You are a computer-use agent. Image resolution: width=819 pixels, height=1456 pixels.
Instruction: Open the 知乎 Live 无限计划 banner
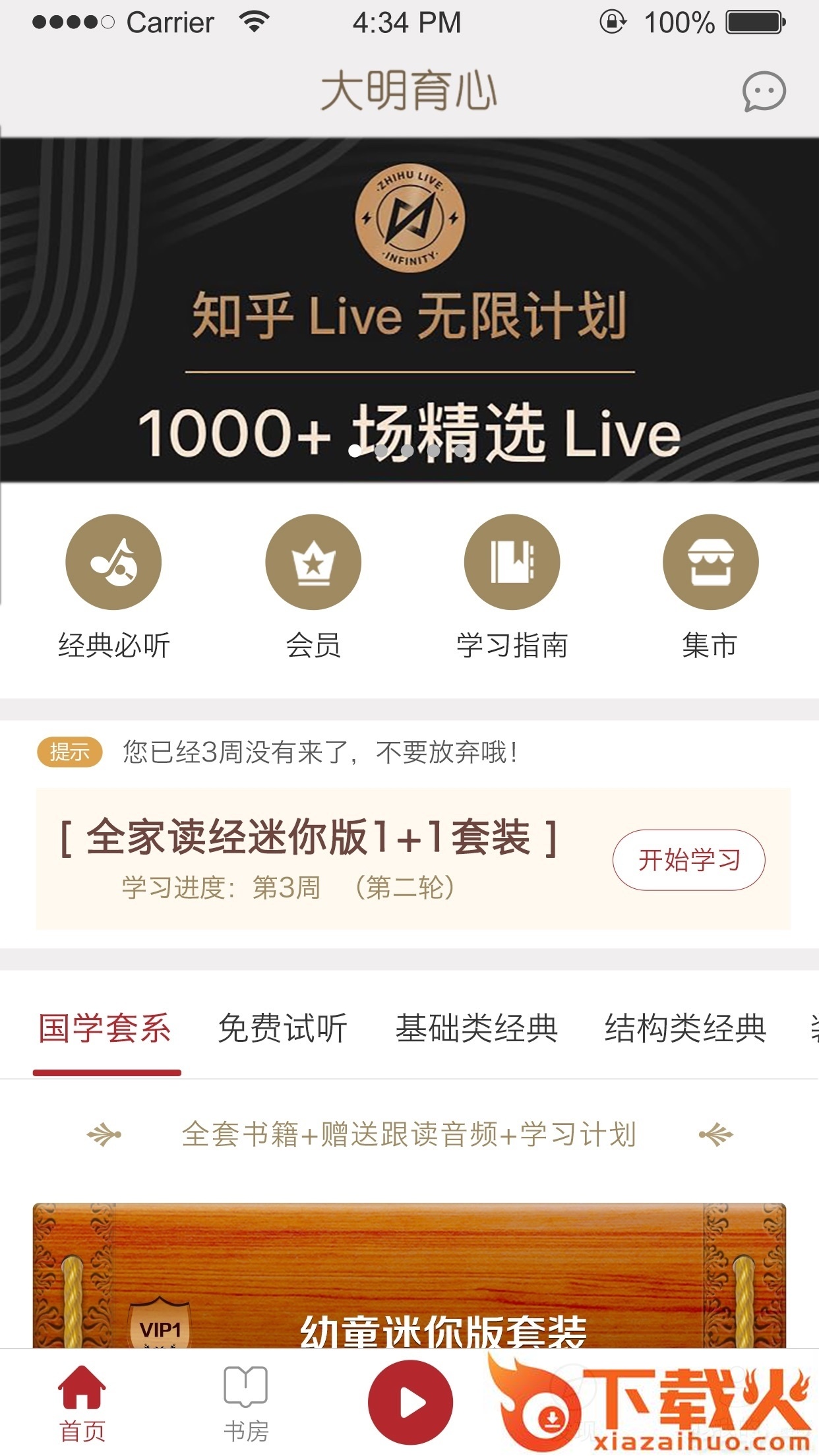coord(409,310)
